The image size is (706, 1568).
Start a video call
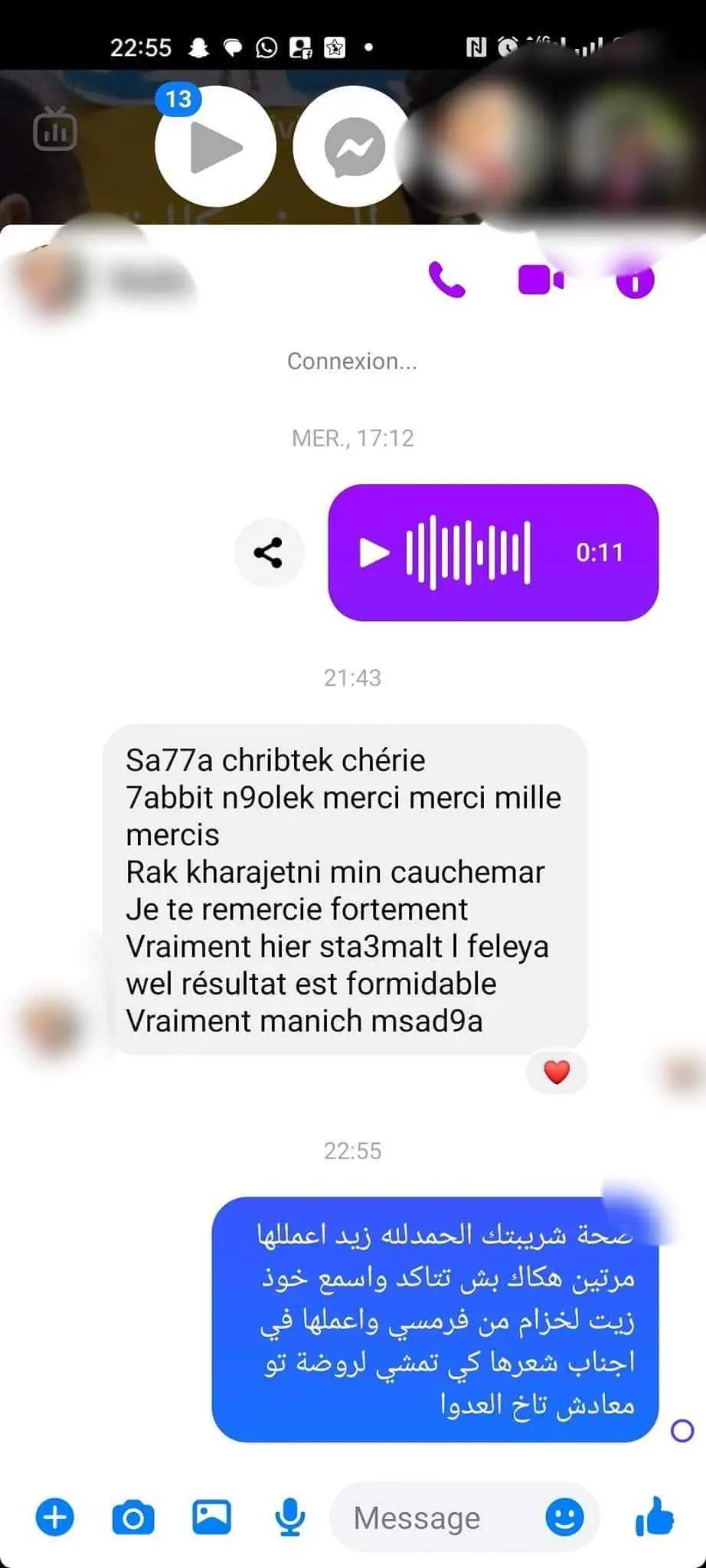point(541,279)
